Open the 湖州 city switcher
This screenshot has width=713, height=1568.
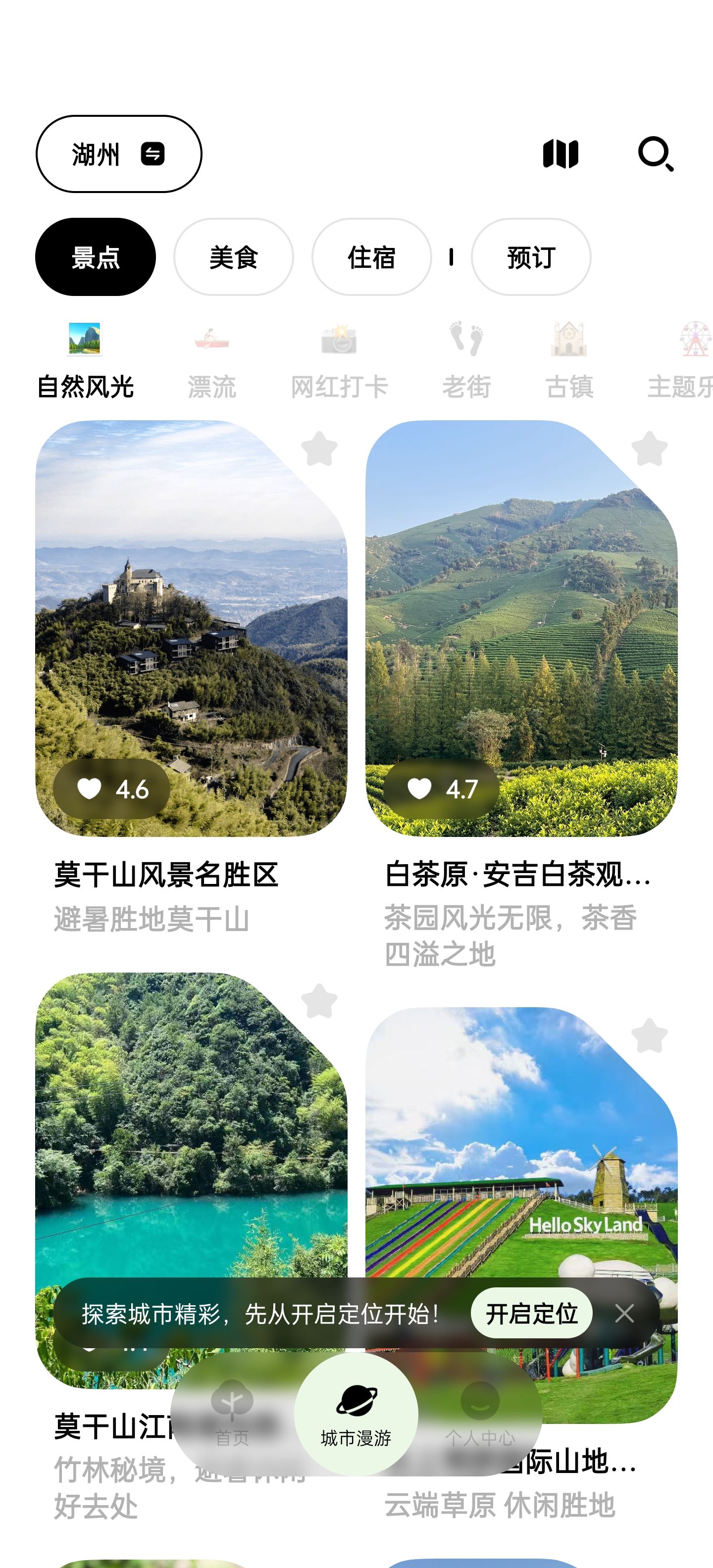pos(119,154)
